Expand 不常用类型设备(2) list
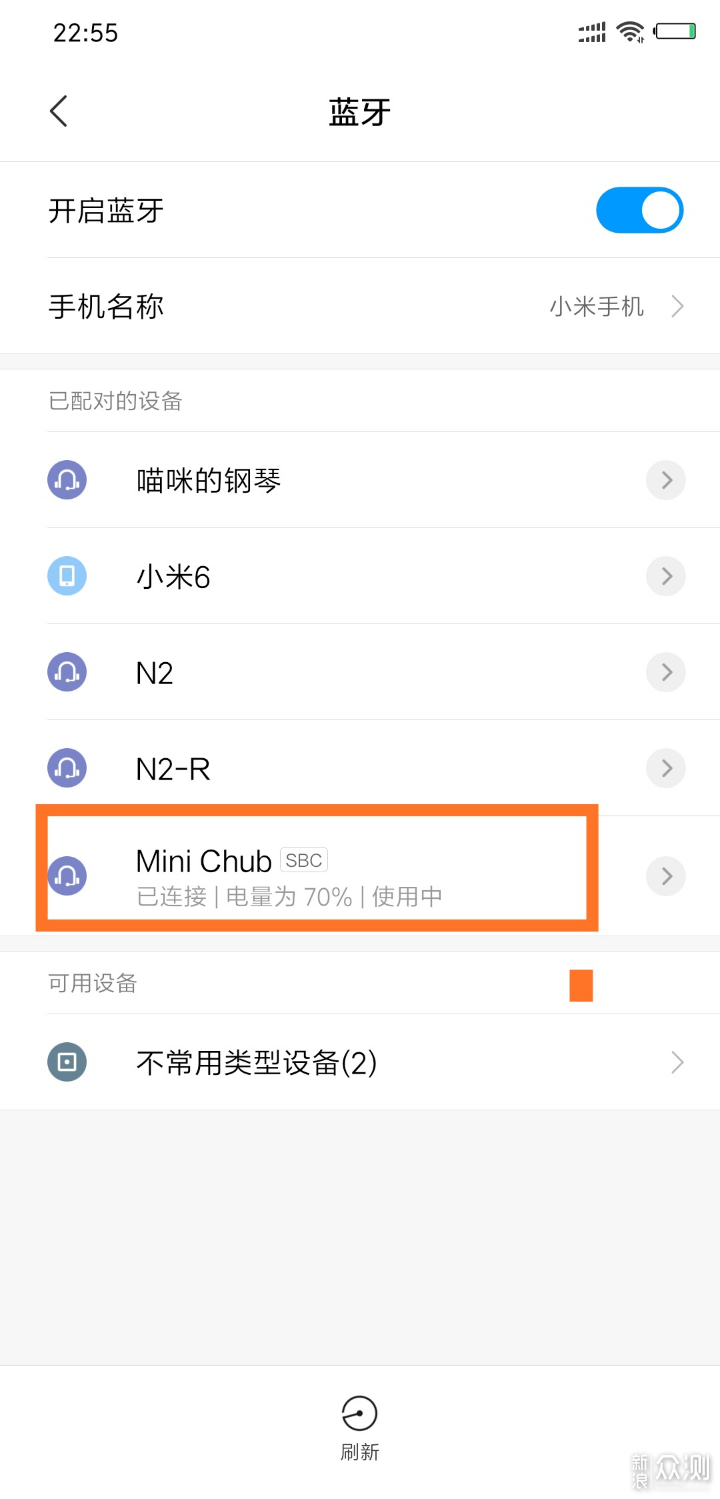 pos(360,1062)
